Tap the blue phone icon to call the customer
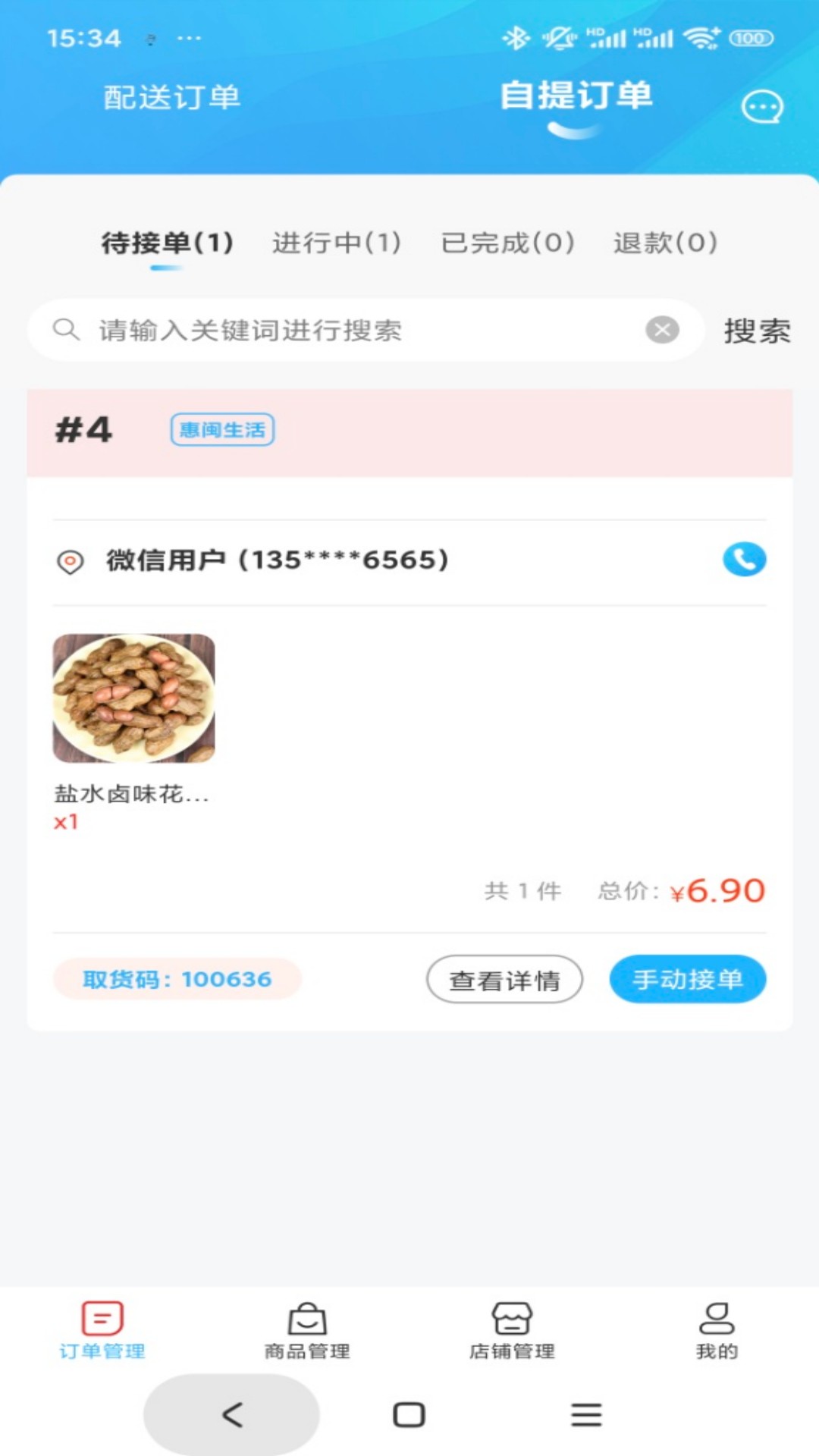This screenshot has width=819, height=1456. point(744,560)
